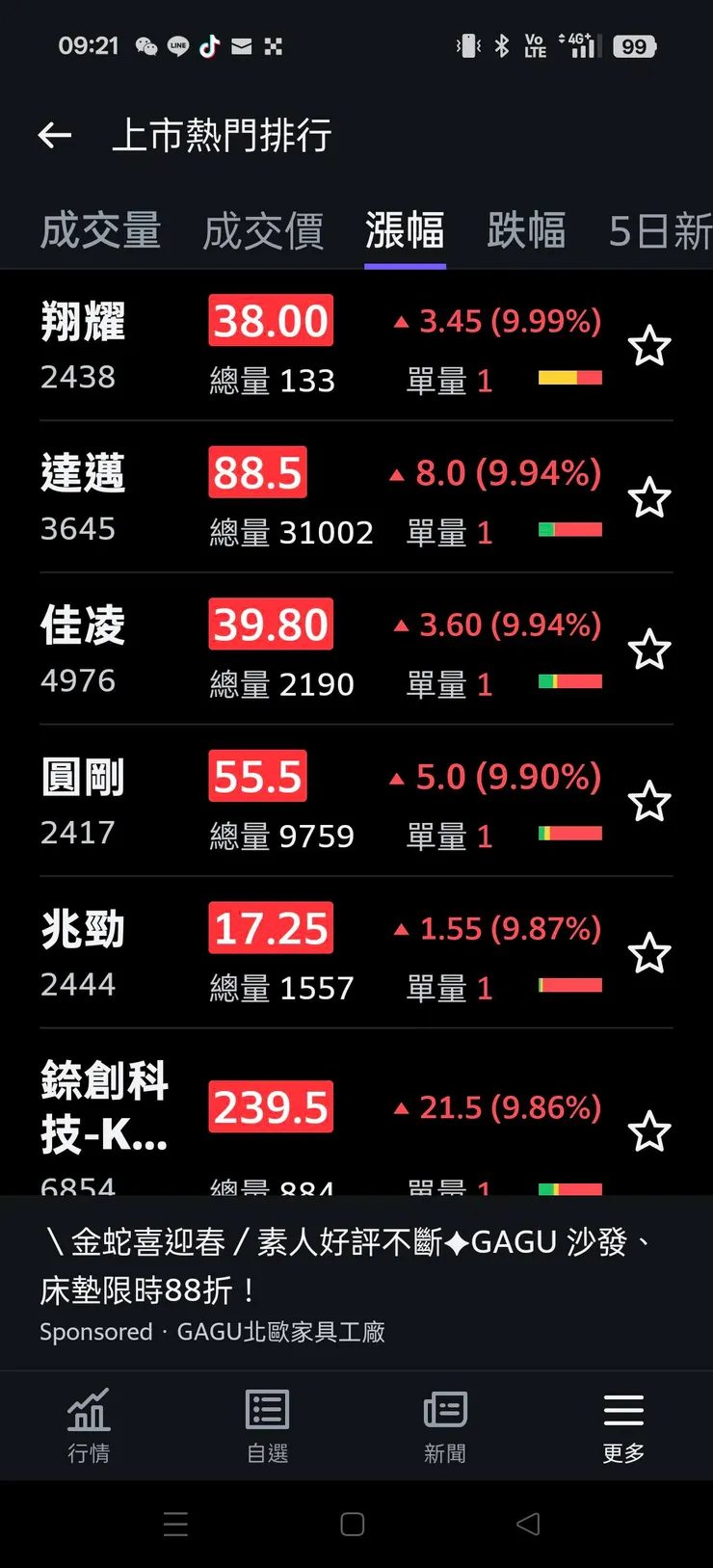Switch to the 成交量 tab
The image size is (713, 1568).
pos(101,231)
